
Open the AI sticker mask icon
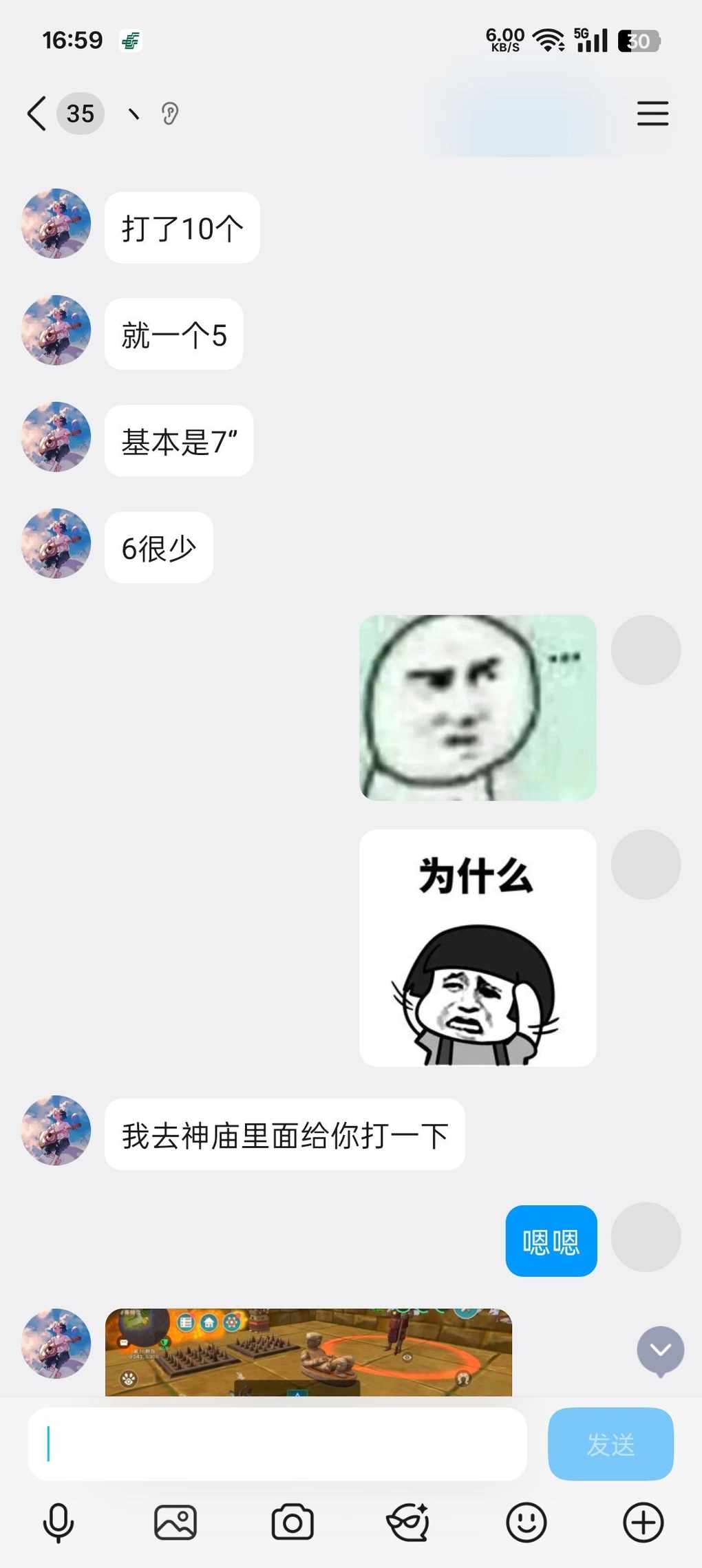tap(409, 1523)
